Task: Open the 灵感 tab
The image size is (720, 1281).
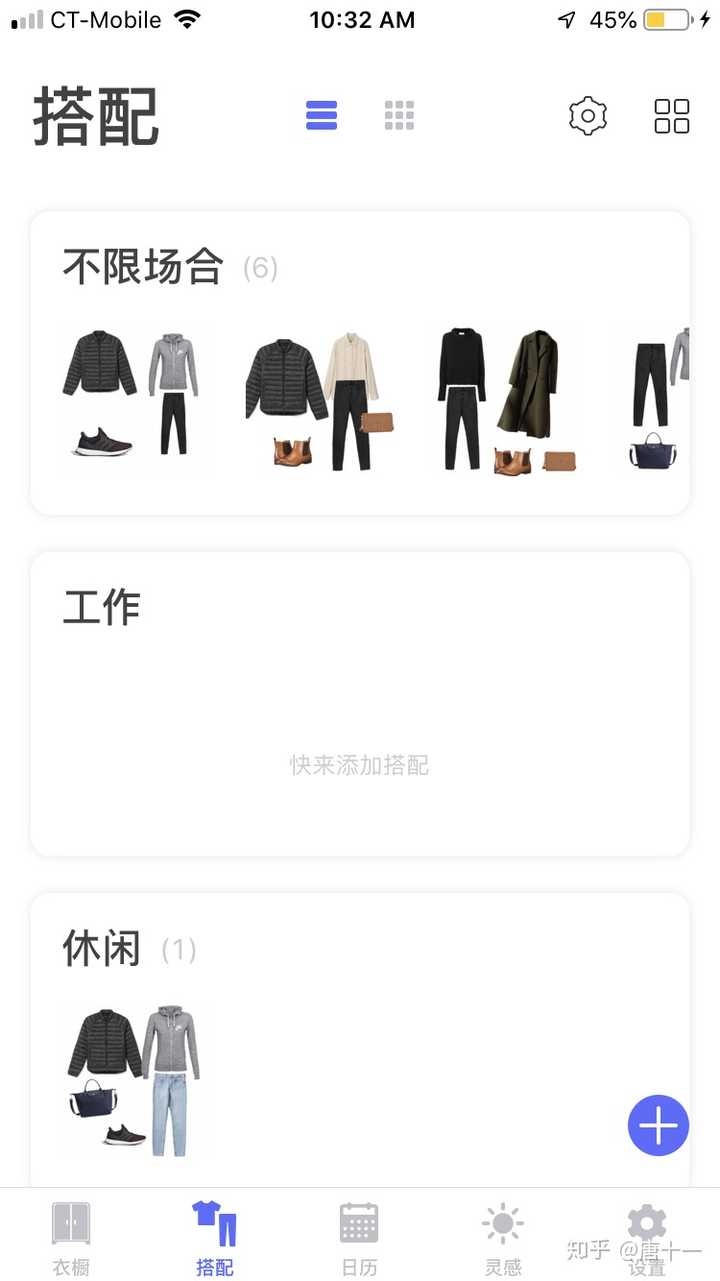Action: coord(503,1238)
